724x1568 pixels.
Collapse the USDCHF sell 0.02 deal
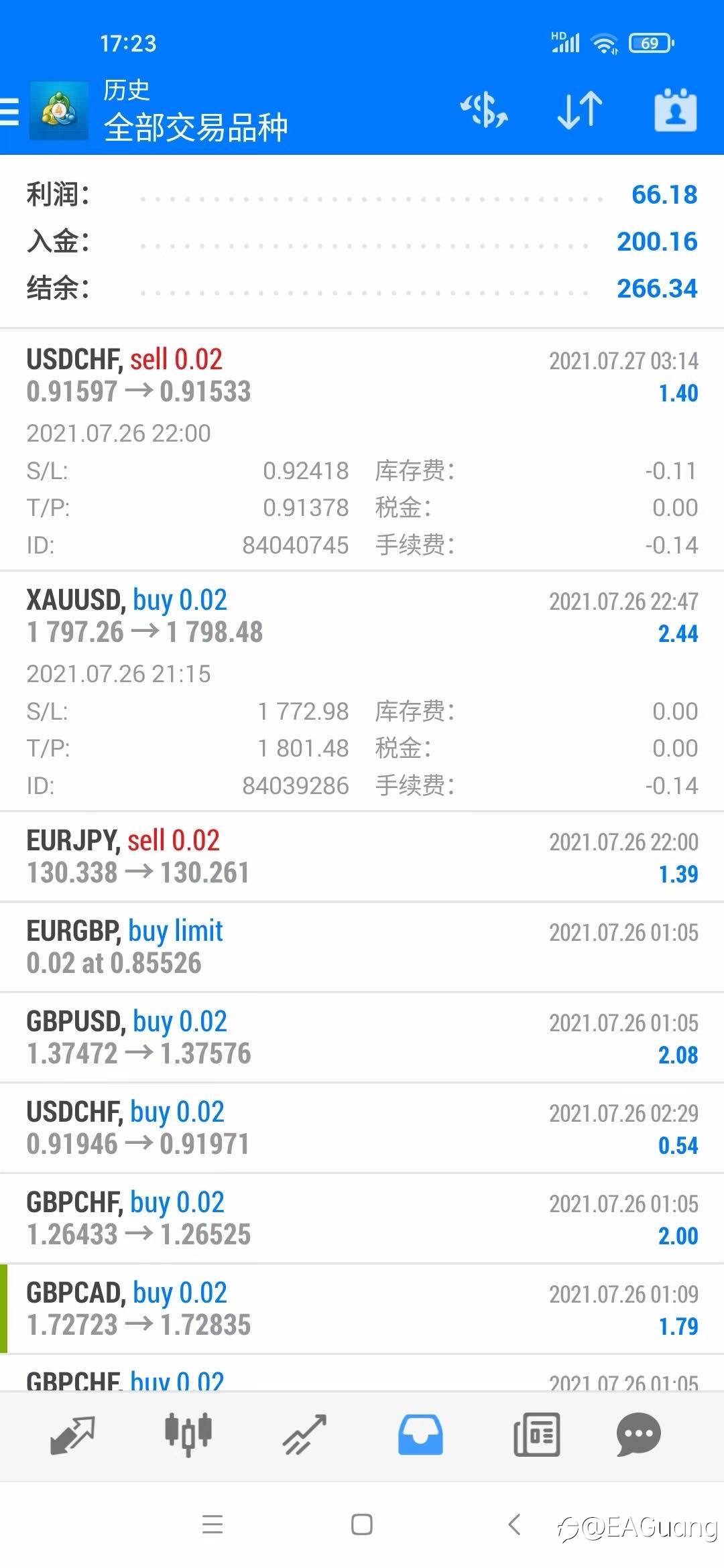click(x=362, y=450)
